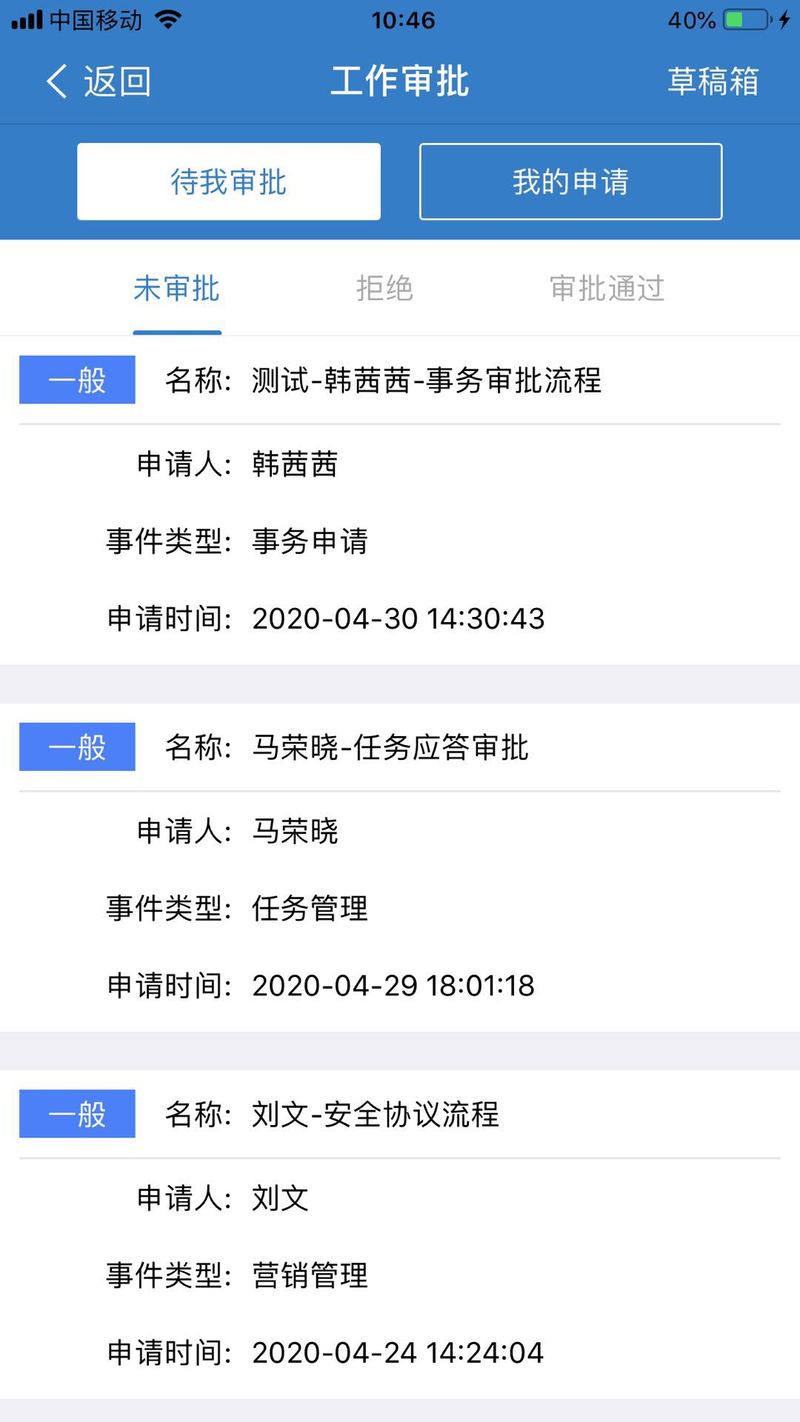Go back using the 返回 button
This screenshot has width=800, height=1422.
pyautogui.click(x=98, y=81)
